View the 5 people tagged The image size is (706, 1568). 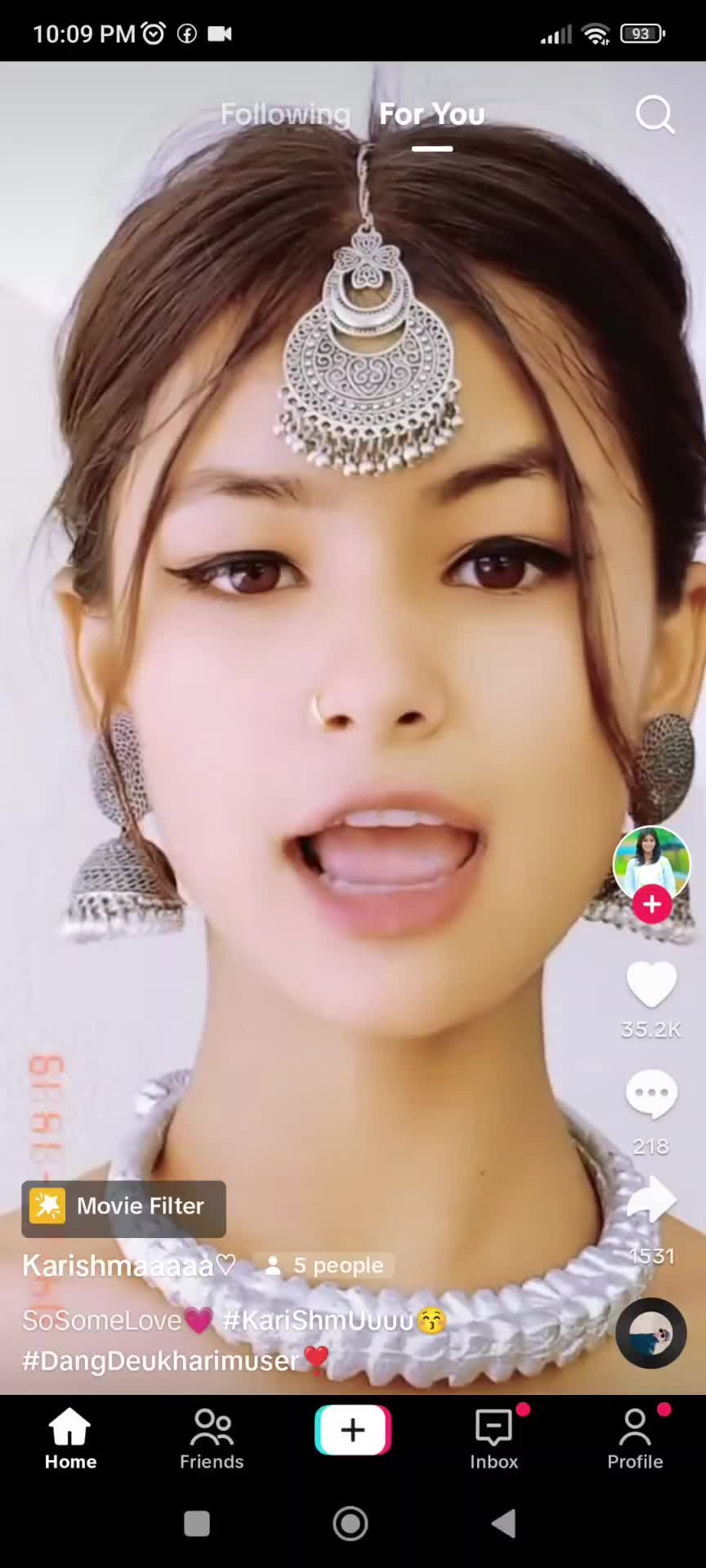tap(324, 1266)
